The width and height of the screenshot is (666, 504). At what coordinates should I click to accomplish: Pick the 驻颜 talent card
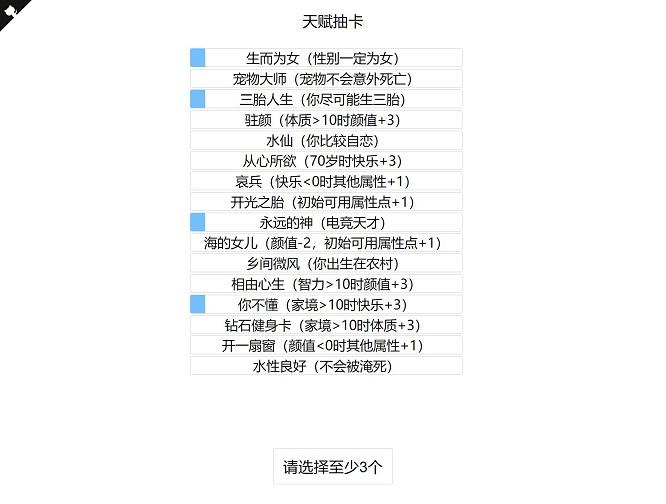[326, 120]
